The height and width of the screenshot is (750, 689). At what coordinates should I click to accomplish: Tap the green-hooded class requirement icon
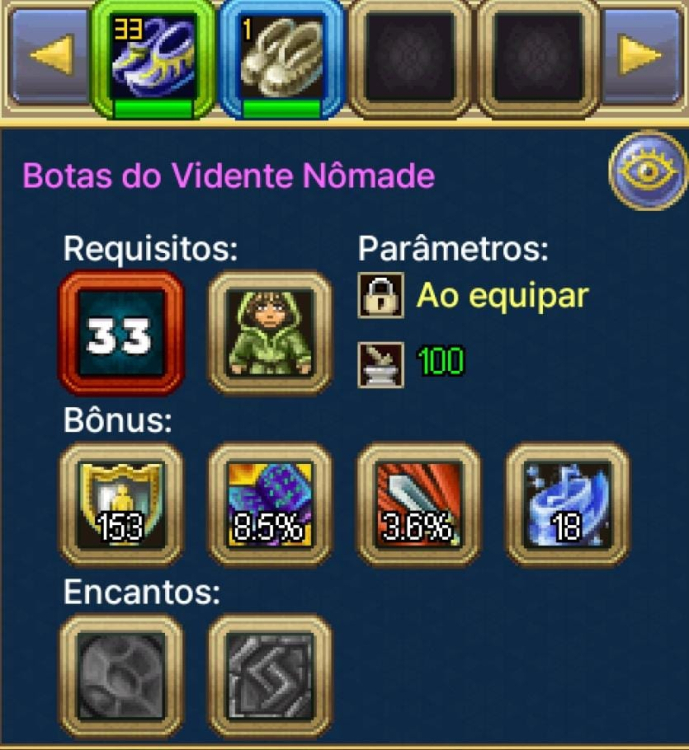269,334
